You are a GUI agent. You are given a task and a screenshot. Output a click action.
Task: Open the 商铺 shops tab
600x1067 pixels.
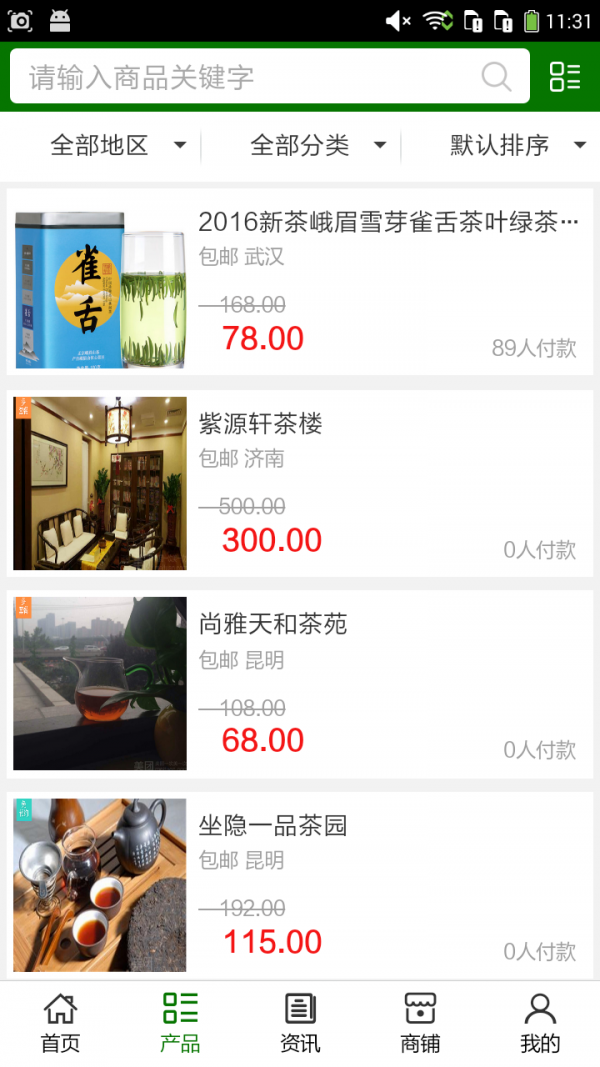(420, 1023)
